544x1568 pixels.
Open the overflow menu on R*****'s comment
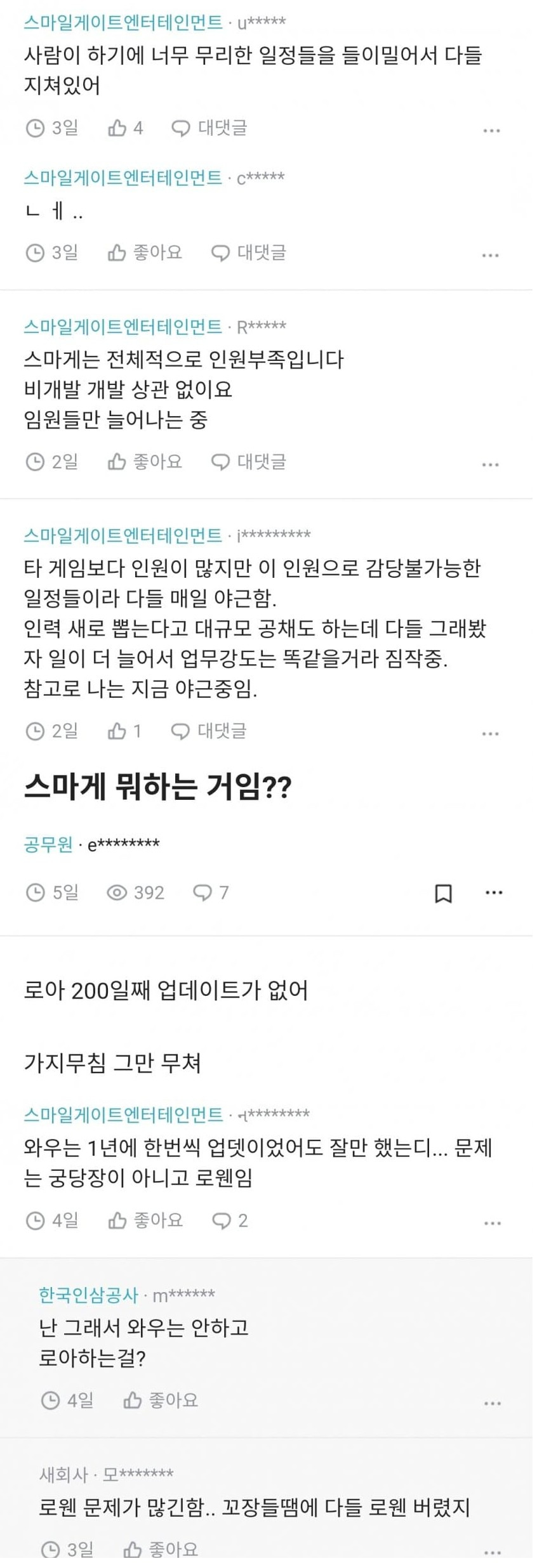[491, 464]
